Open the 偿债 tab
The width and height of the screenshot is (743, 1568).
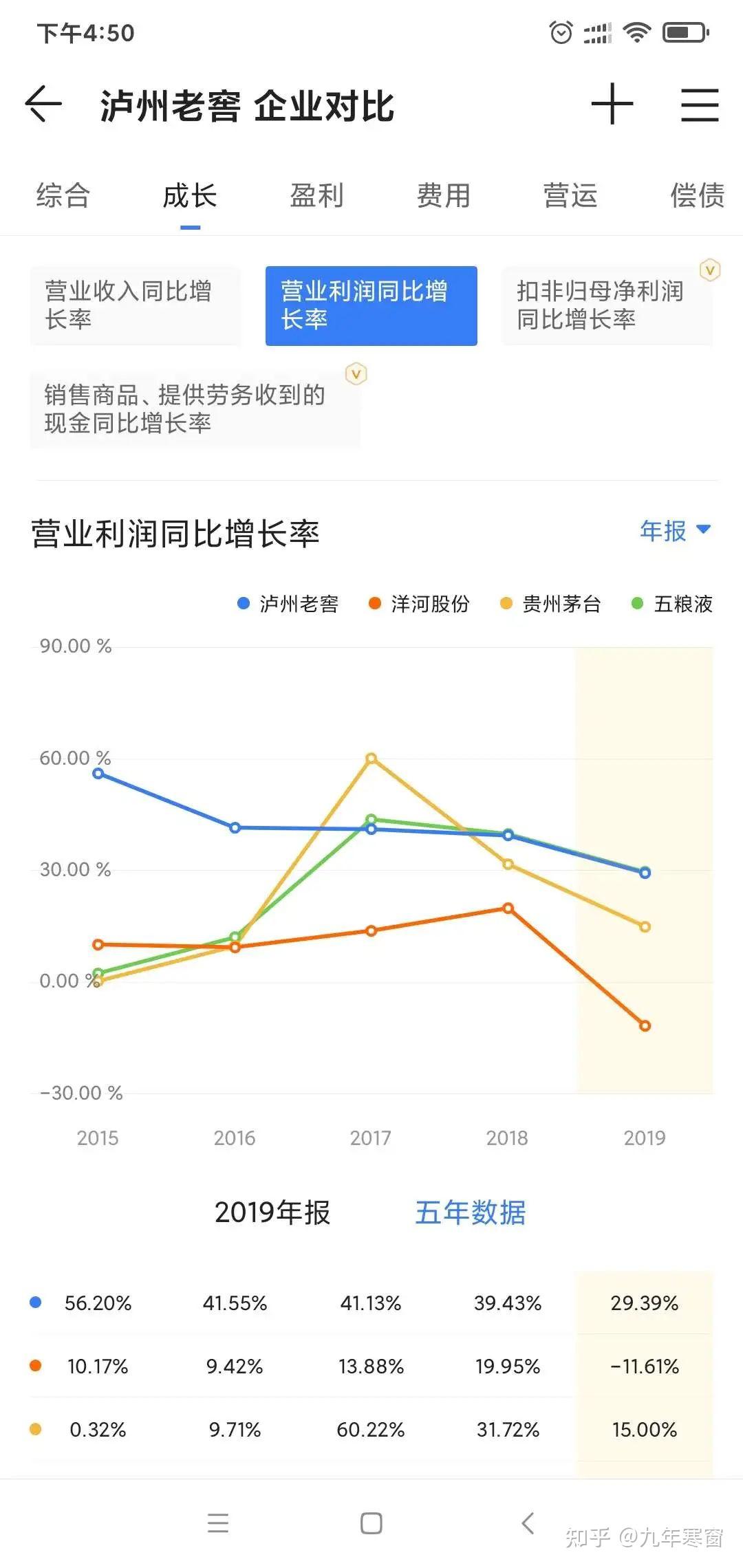click(x=697, y=195)
